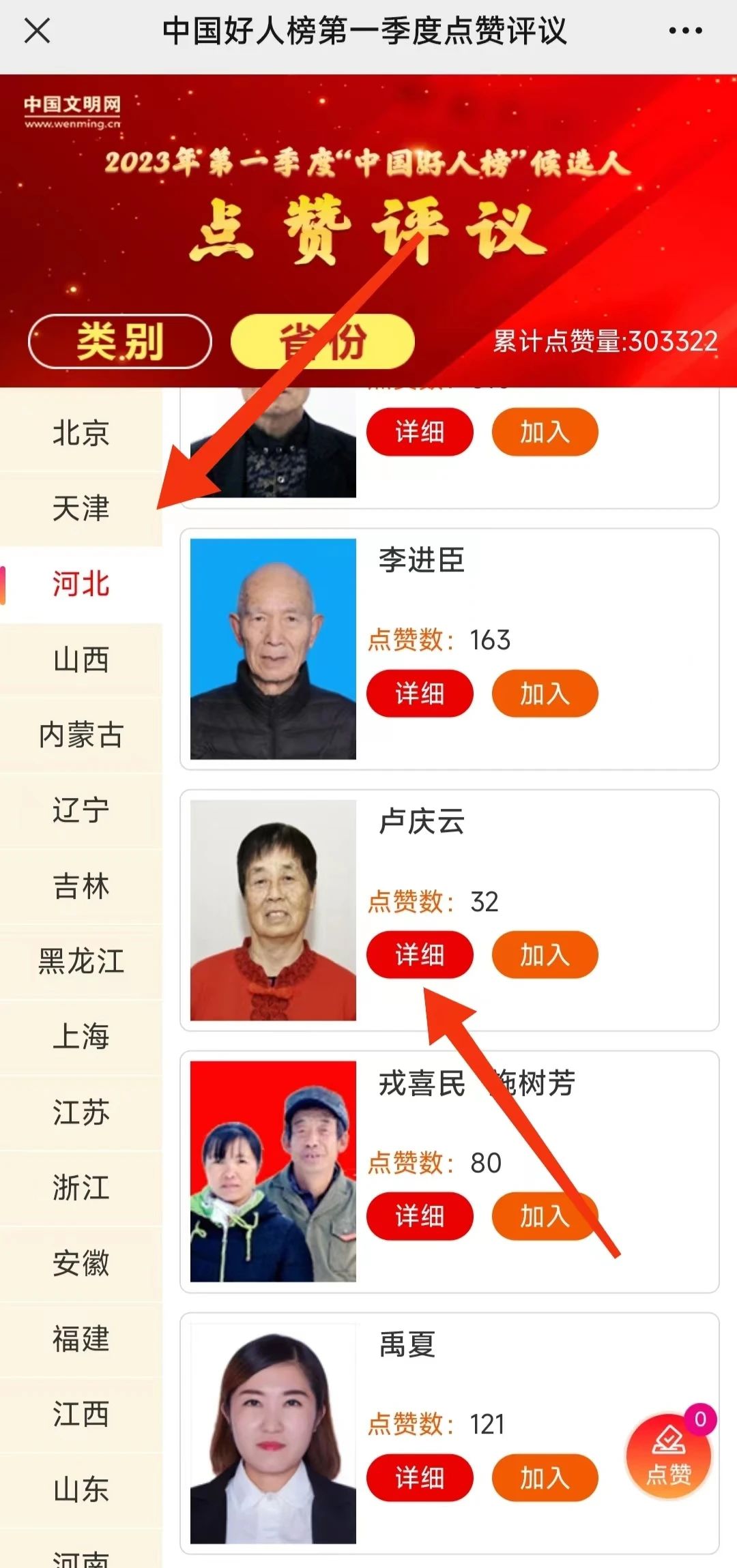Image resolution: width=737 pixels, height=1568 pixels.
Task: Select 浙江 province
Action: click(81, 1187)
